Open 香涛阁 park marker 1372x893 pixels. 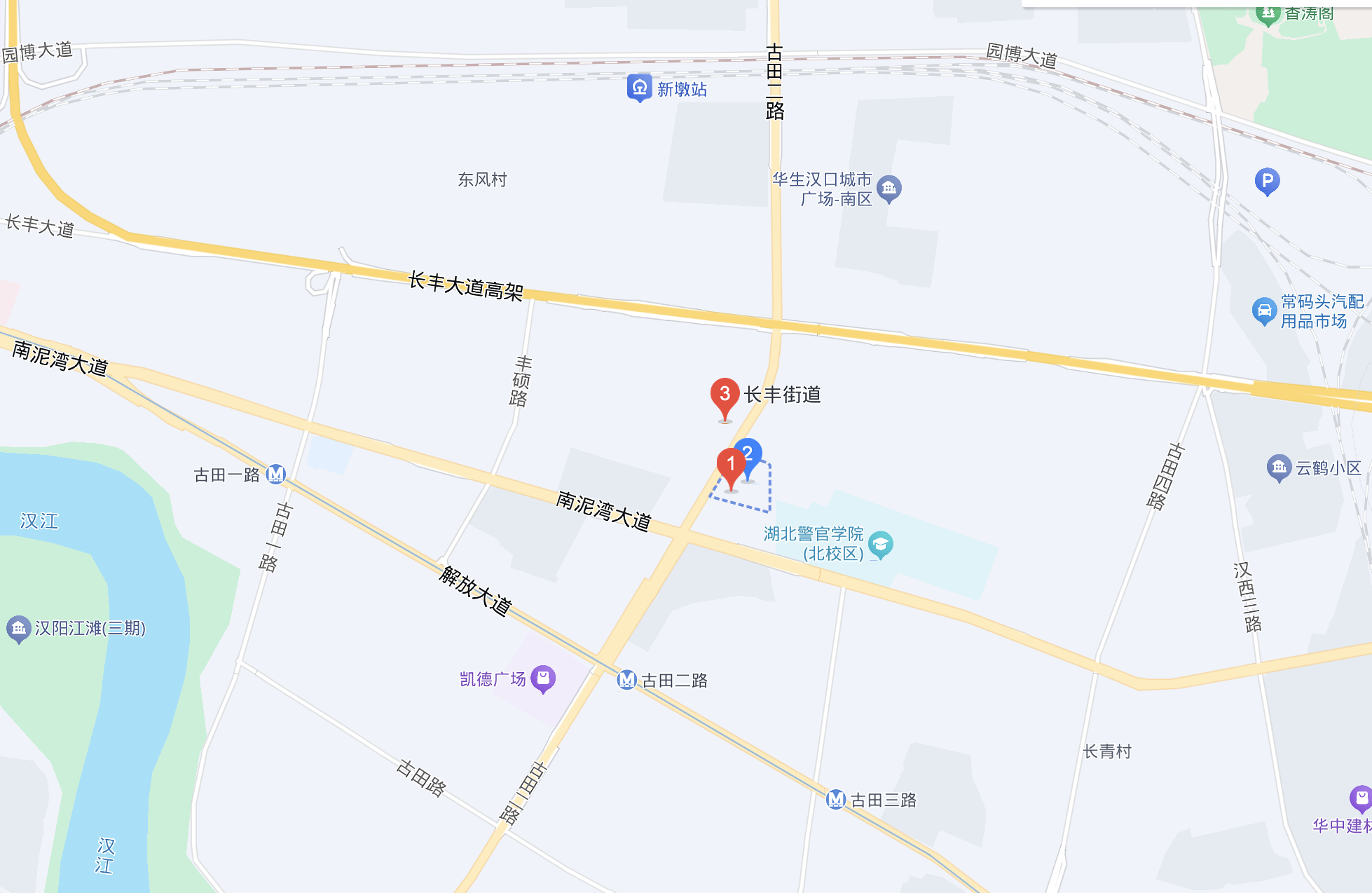click(x=1268, y=13)
